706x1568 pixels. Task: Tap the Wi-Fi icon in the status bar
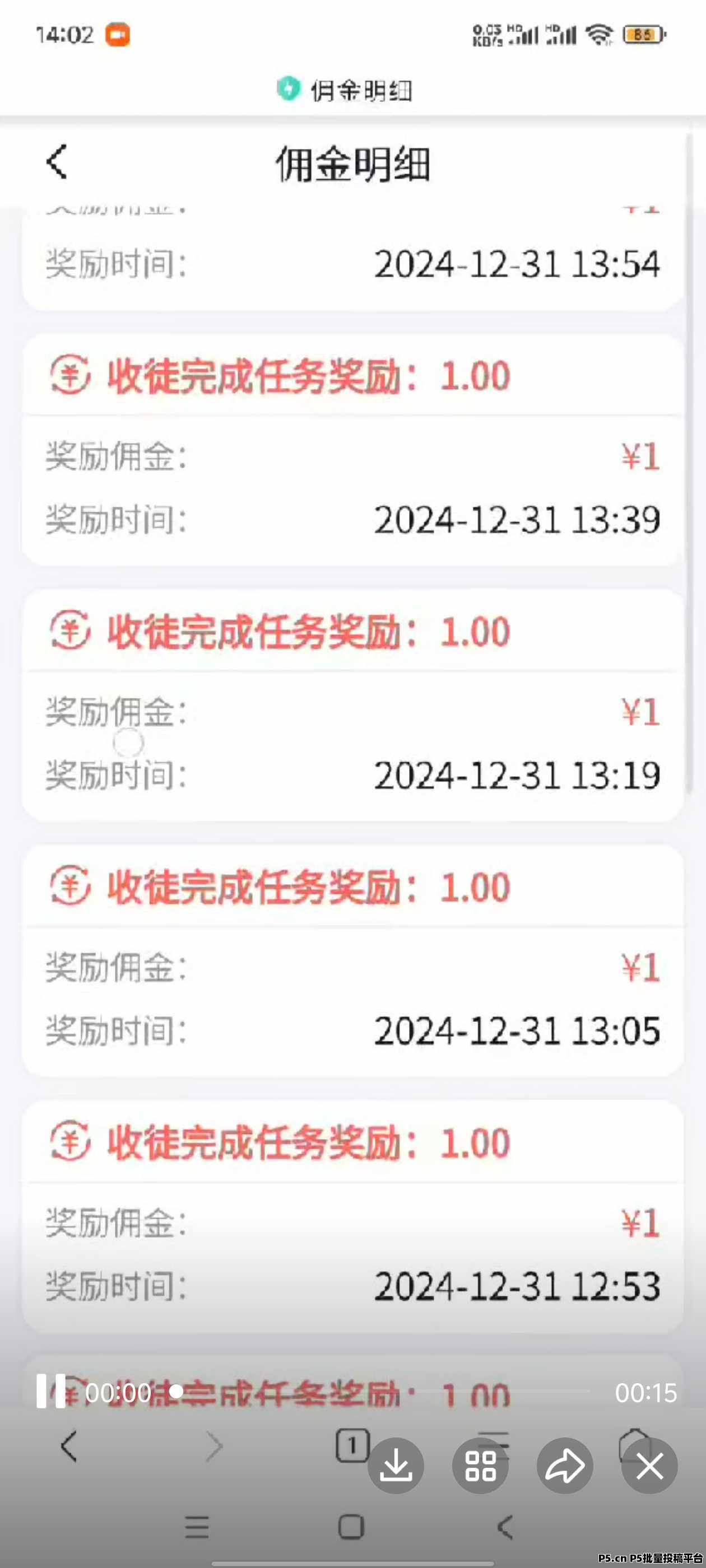tap(599, 35)
